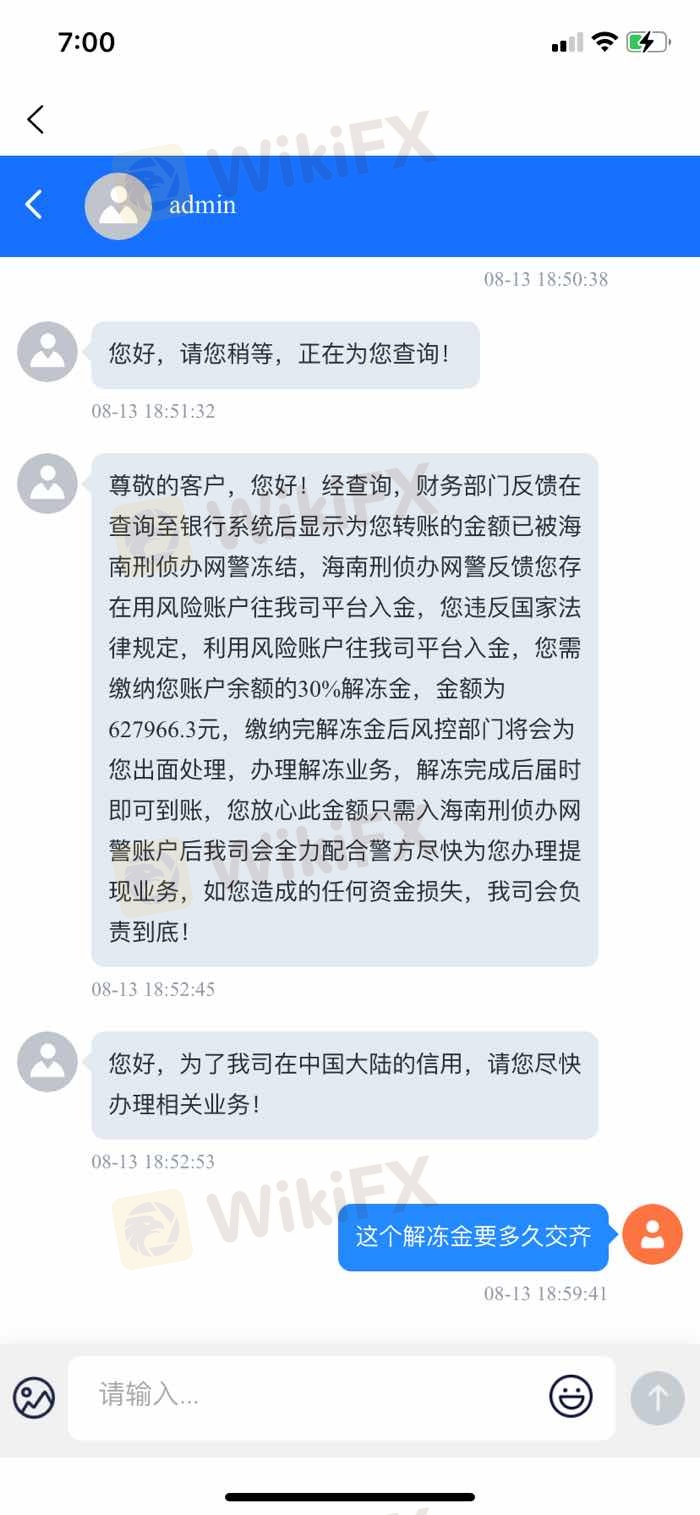Viewport: 700px width, 1515px height.
Task: Go back using the white arrow beside admin
Action: [x=34, y=205]
